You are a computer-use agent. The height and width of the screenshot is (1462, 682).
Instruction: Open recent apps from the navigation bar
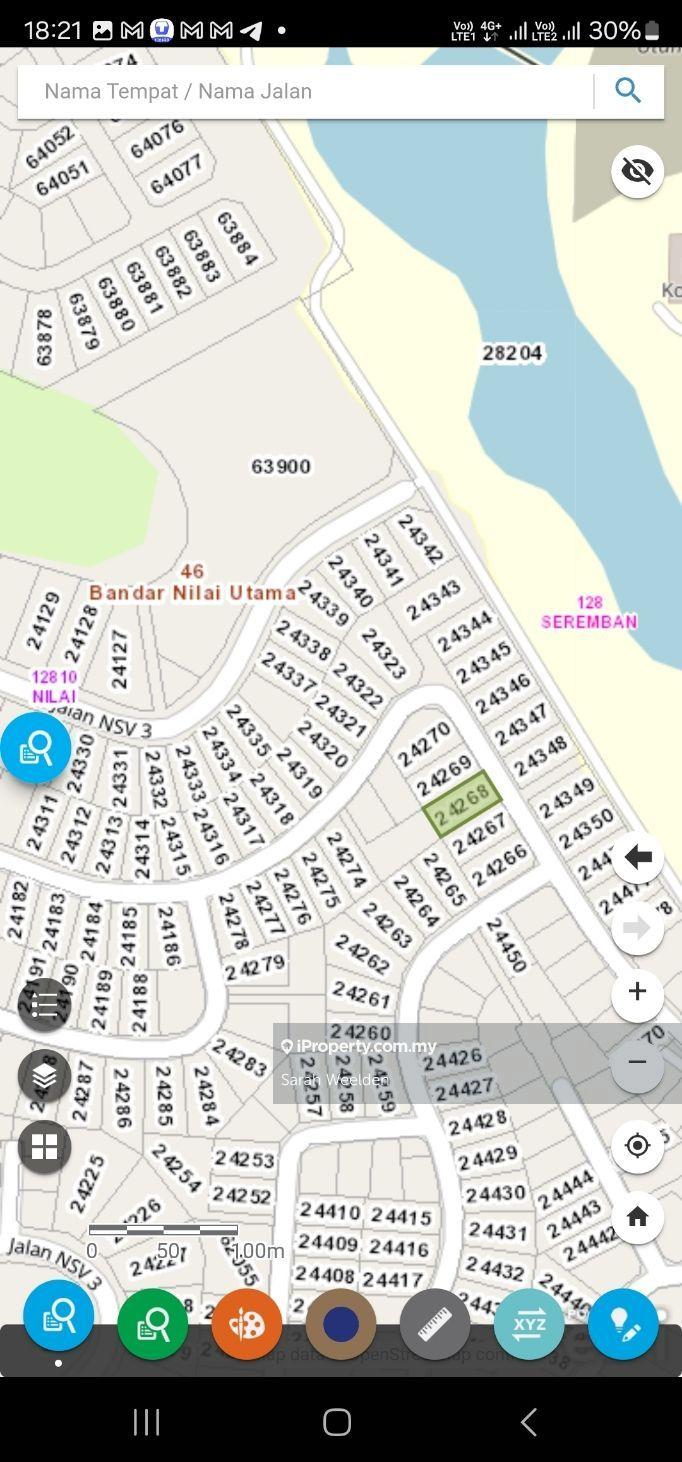tap(147, 1421)
